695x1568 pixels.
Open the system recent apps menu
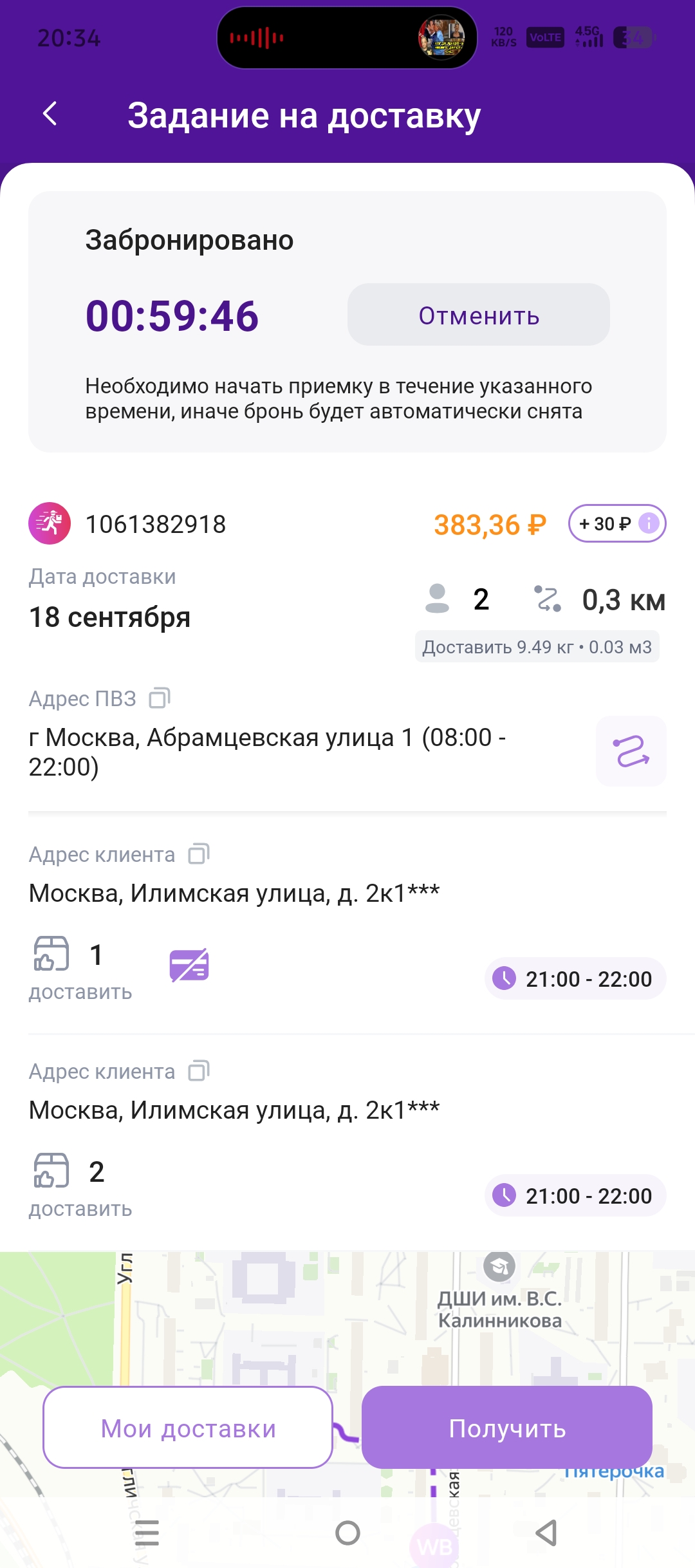point(147,1533)
